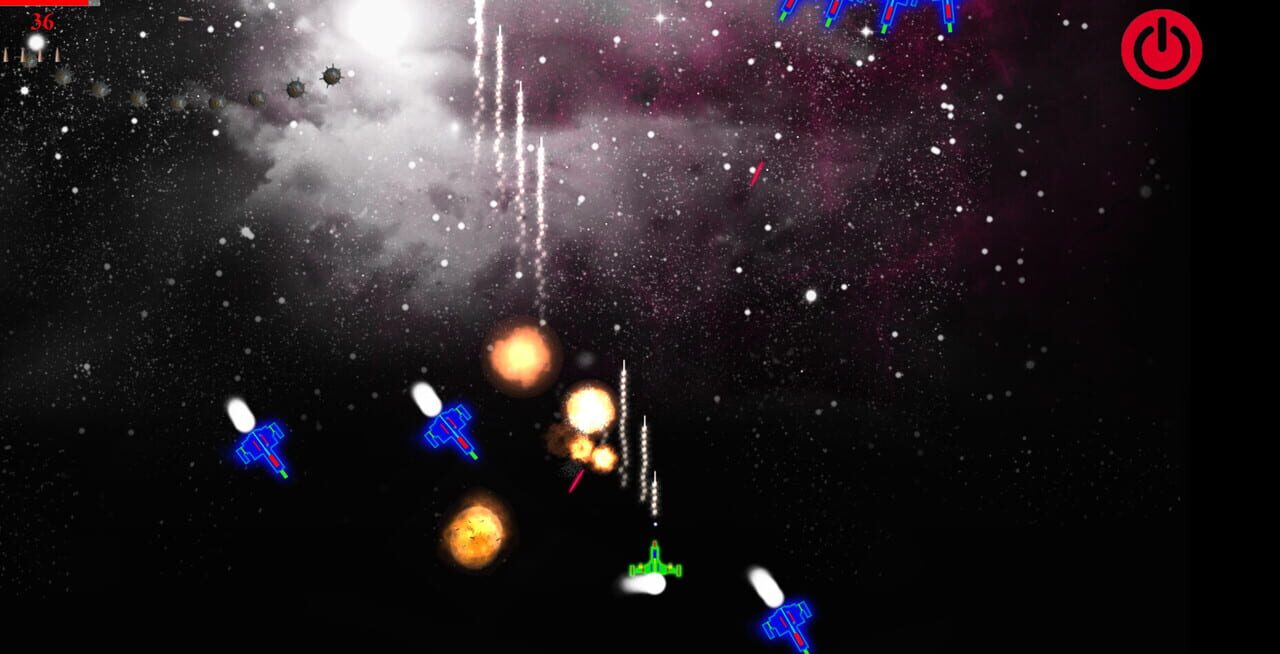Tap the red power button
The image size is (1280, 654).
point(1161,49)
